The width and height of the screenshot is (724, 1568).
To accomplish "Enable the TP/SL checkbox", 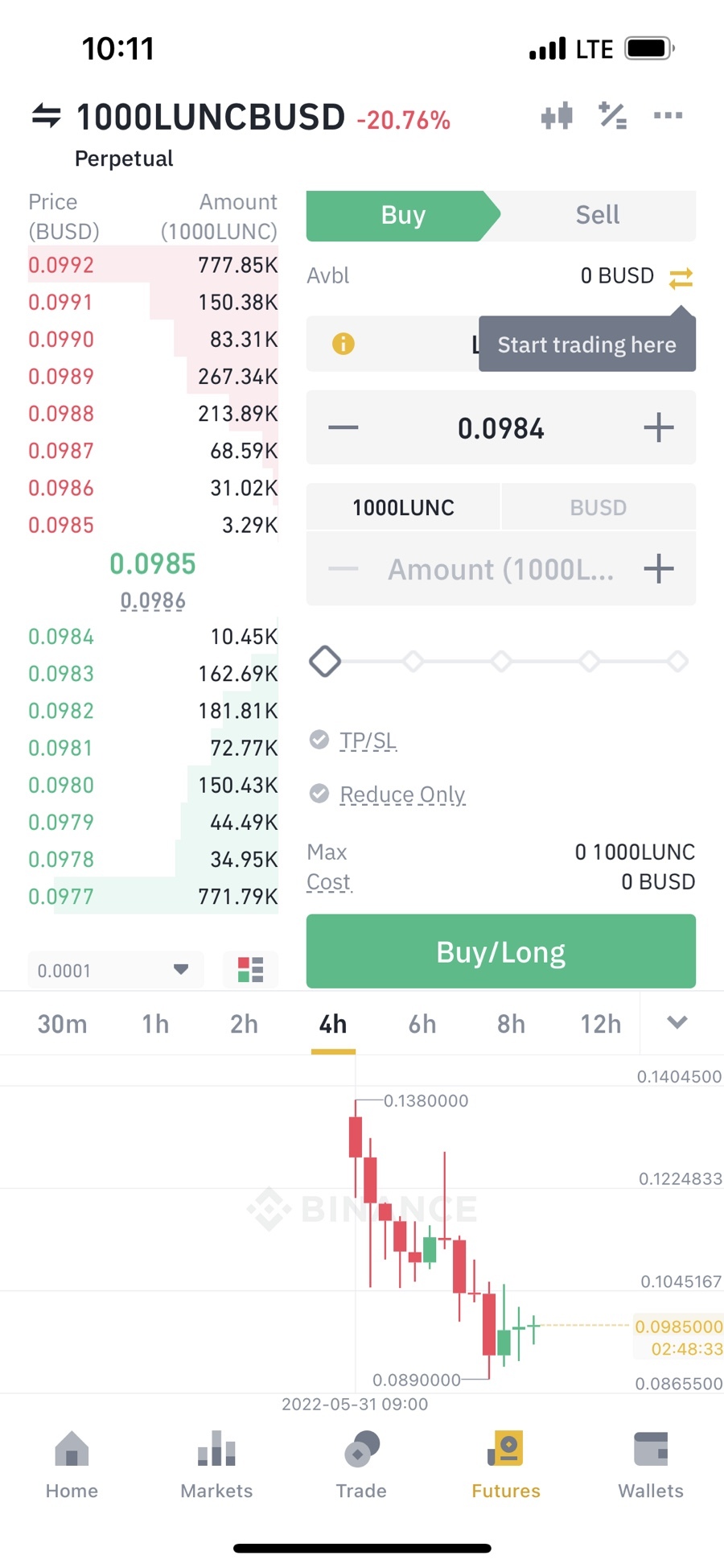I will click(319, 740).
